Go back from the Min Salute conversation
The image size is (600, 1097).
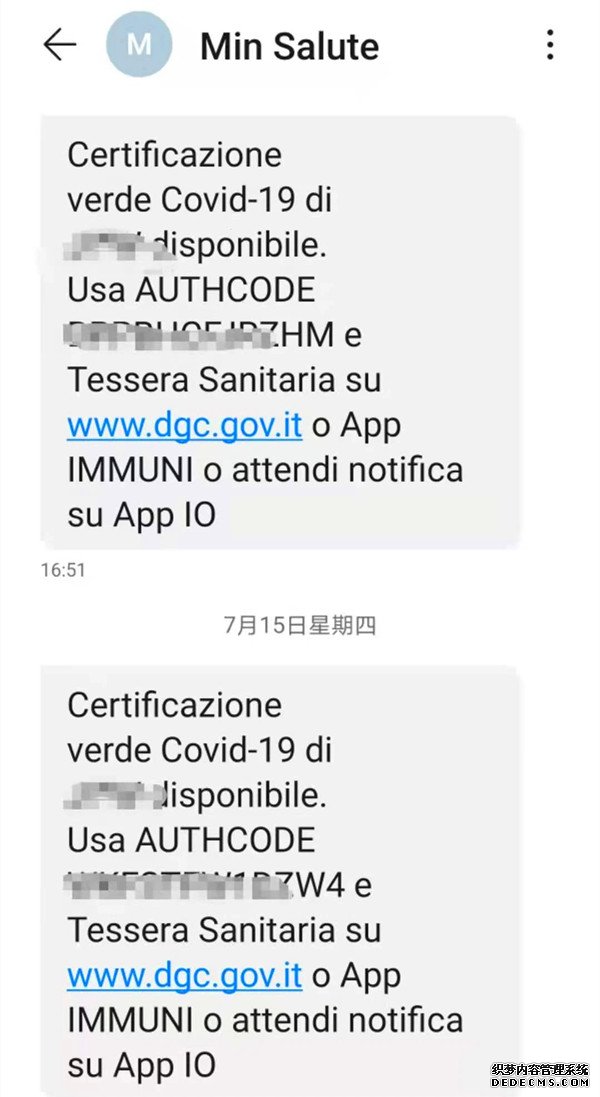tap(59, 46)
